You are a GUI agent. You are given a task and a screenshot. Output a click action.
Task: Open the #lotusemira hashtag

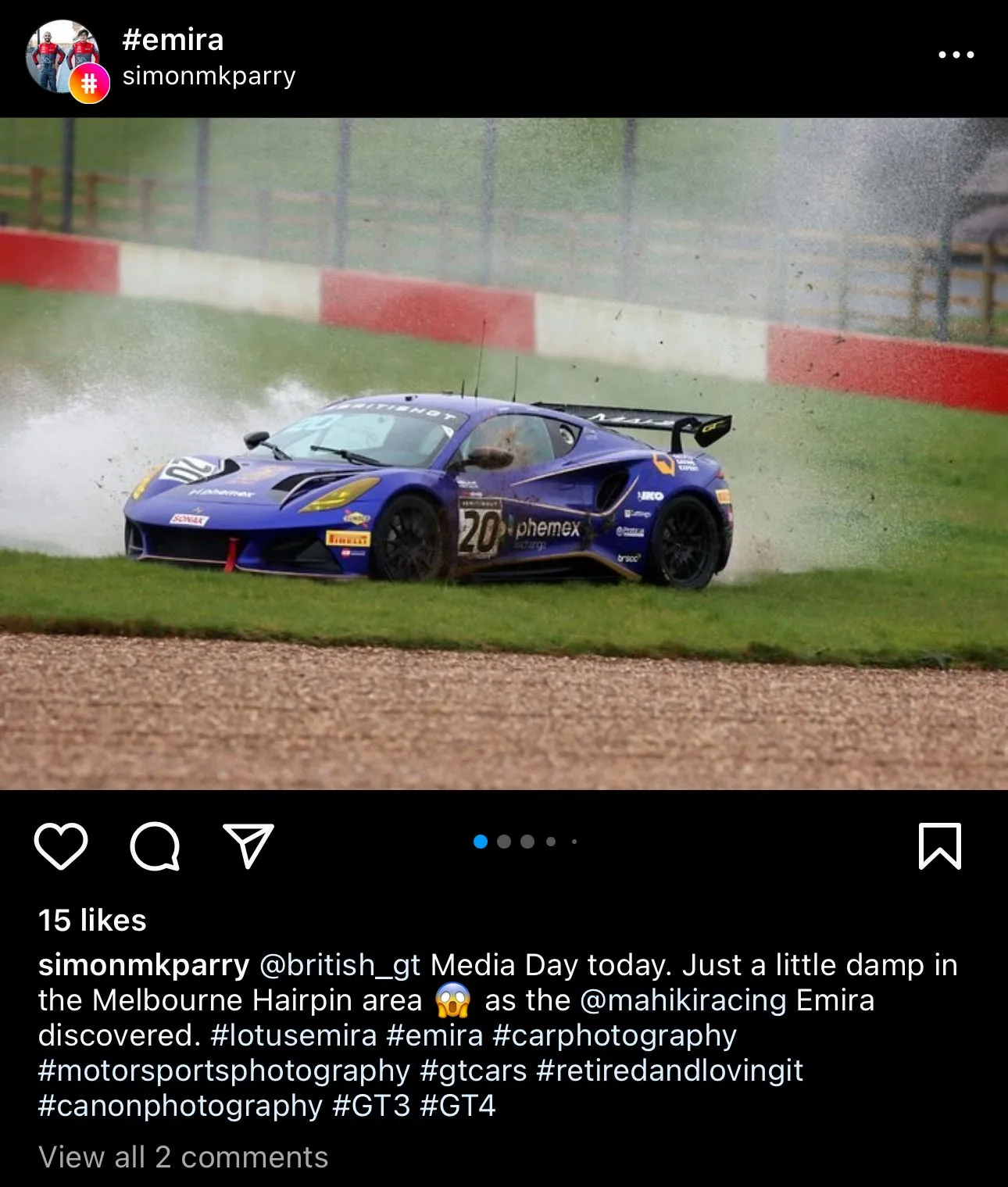click(x=294, y=1035)
